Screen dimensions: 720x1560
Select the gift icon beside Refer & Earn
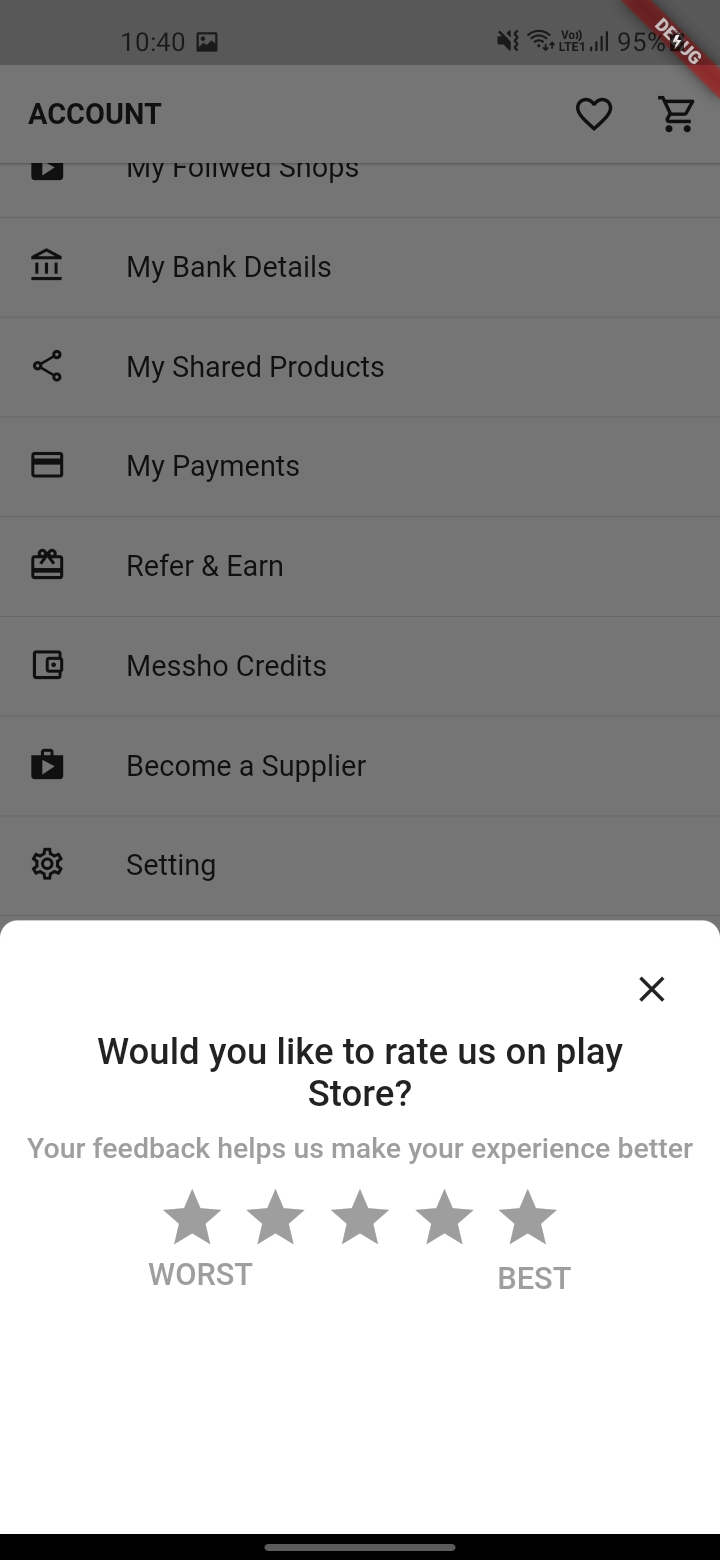(x=47, y=565)
